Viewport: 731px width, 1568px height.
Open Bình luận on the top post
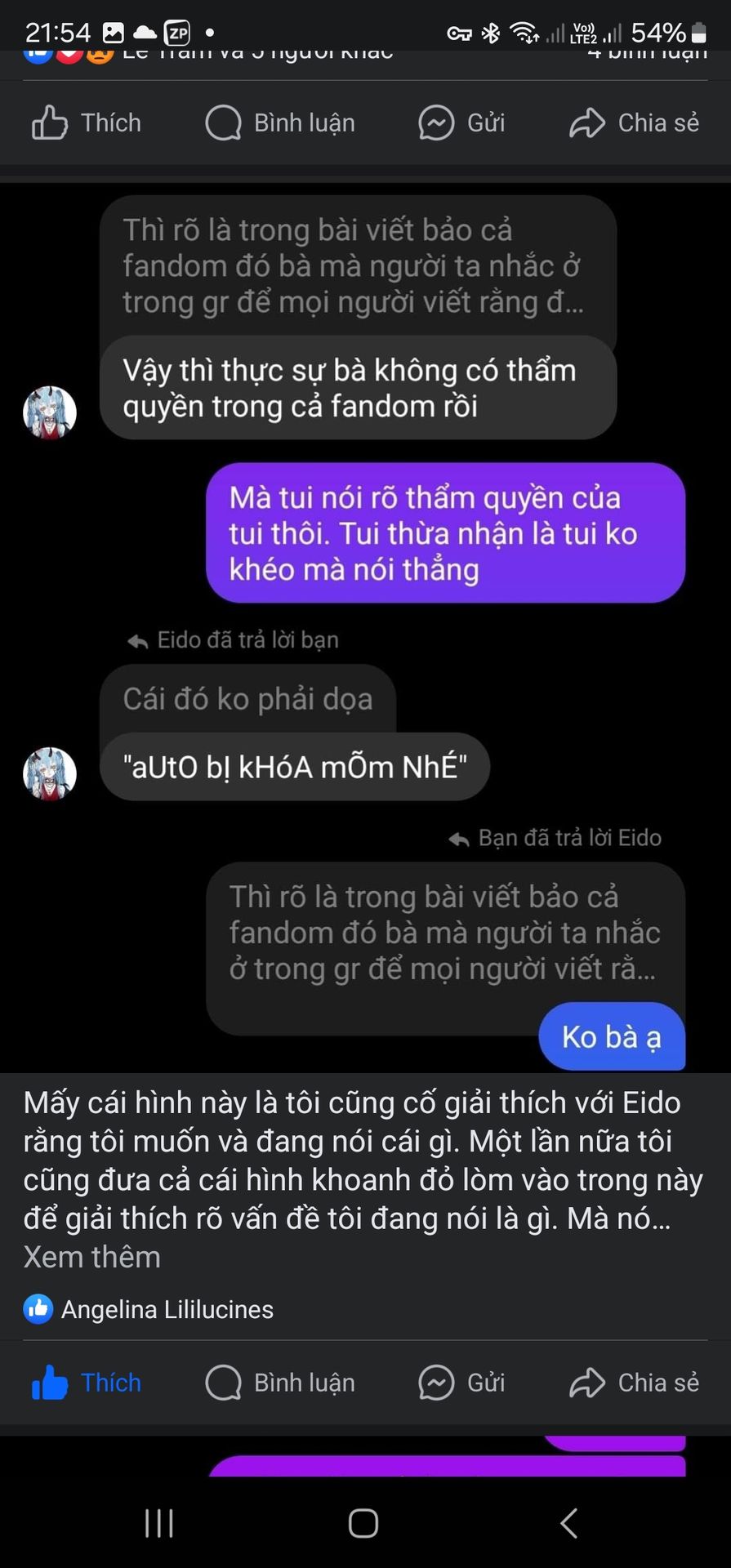point(280,123)
